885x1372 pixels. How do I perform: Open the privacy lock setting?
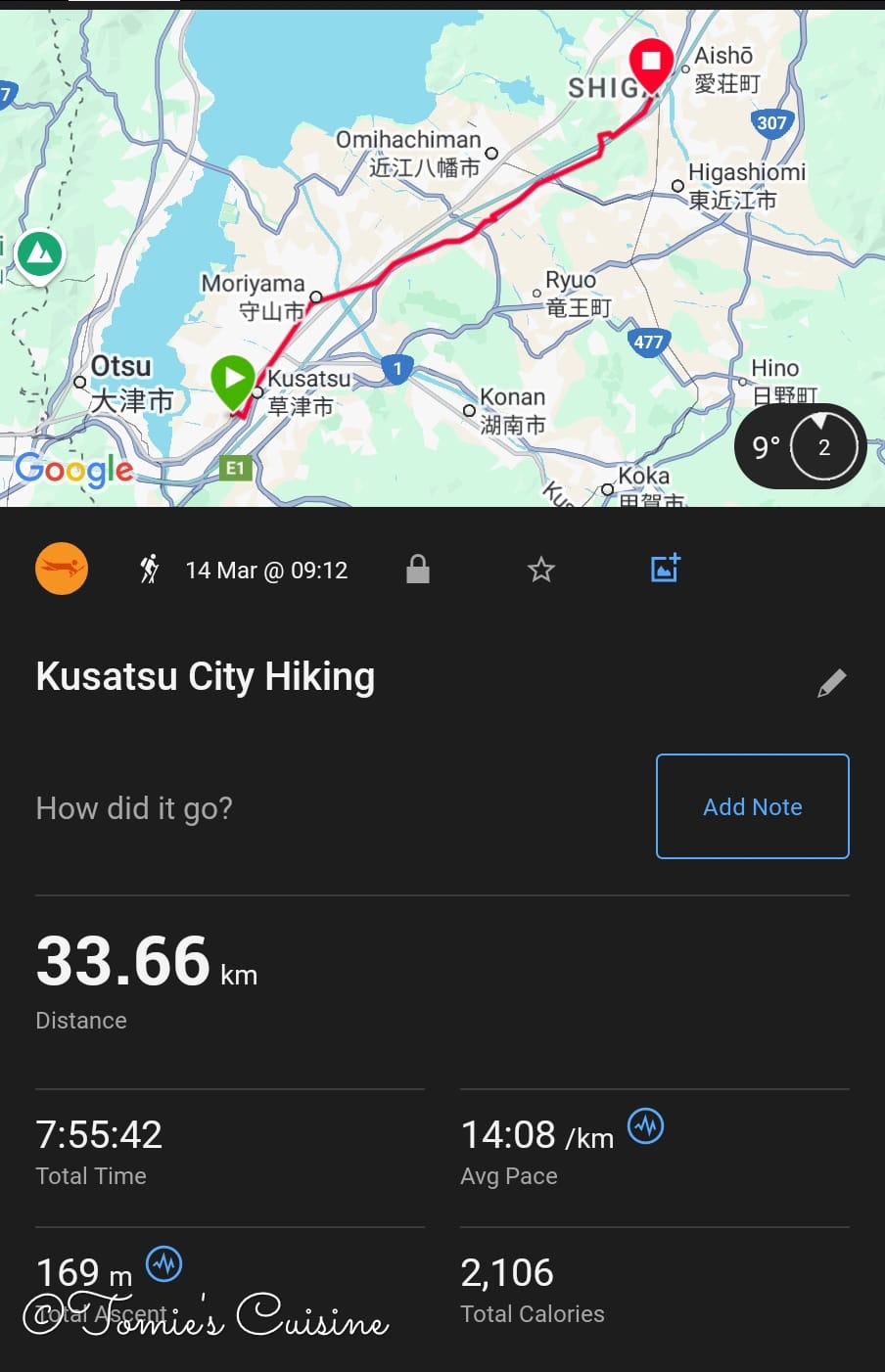[x=418, y=570]
